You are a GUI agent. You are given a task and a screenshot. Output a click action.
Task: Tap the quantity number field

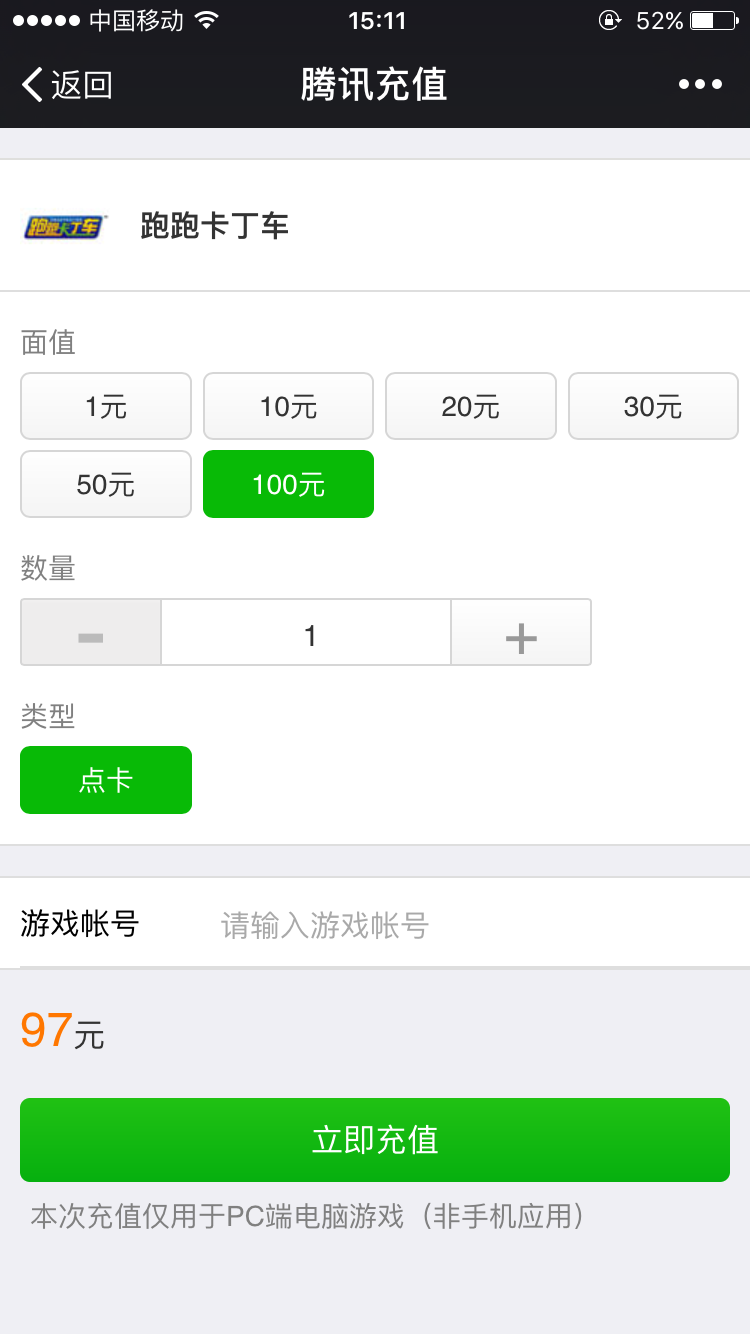(306, 632)
